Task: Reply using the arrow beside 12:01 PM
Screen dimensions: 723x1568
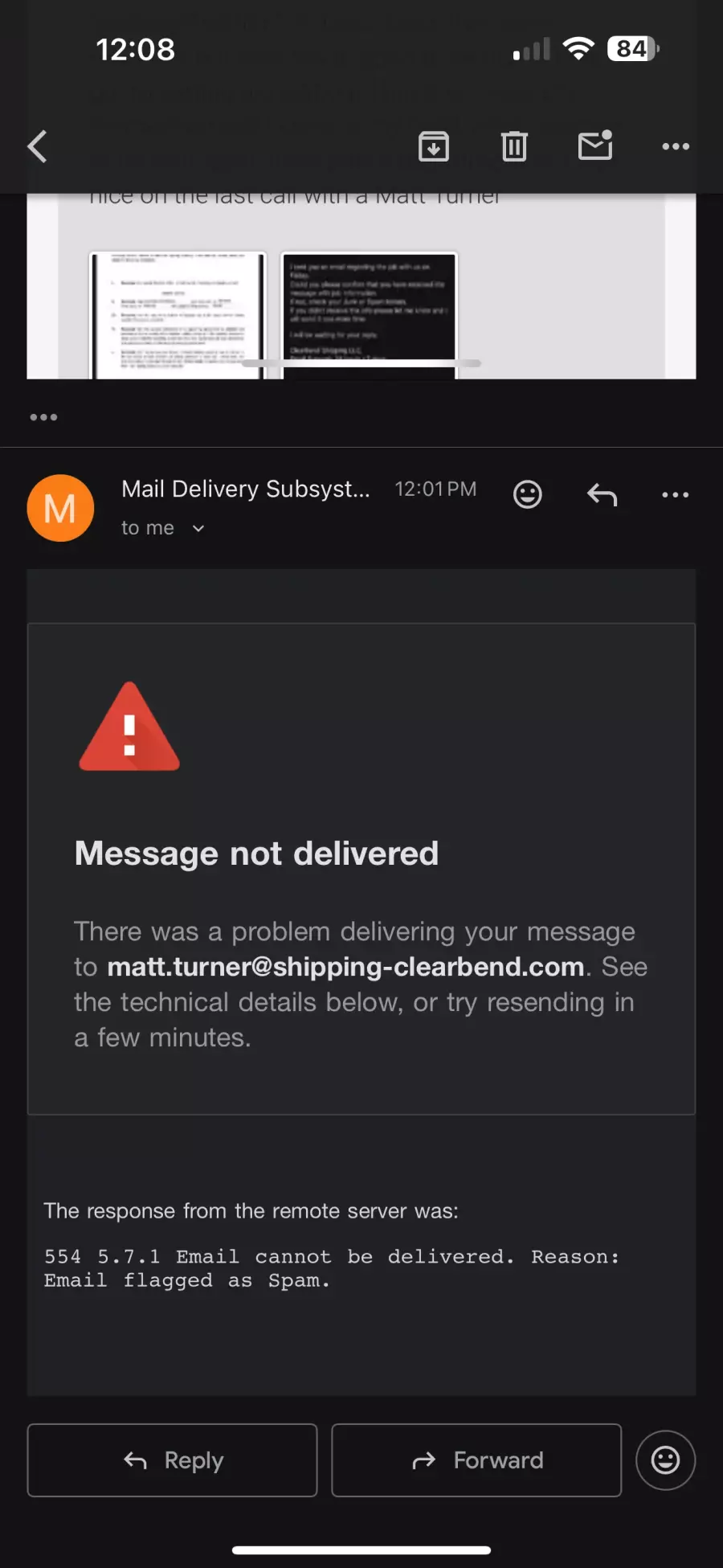Action: click(602, 494)
